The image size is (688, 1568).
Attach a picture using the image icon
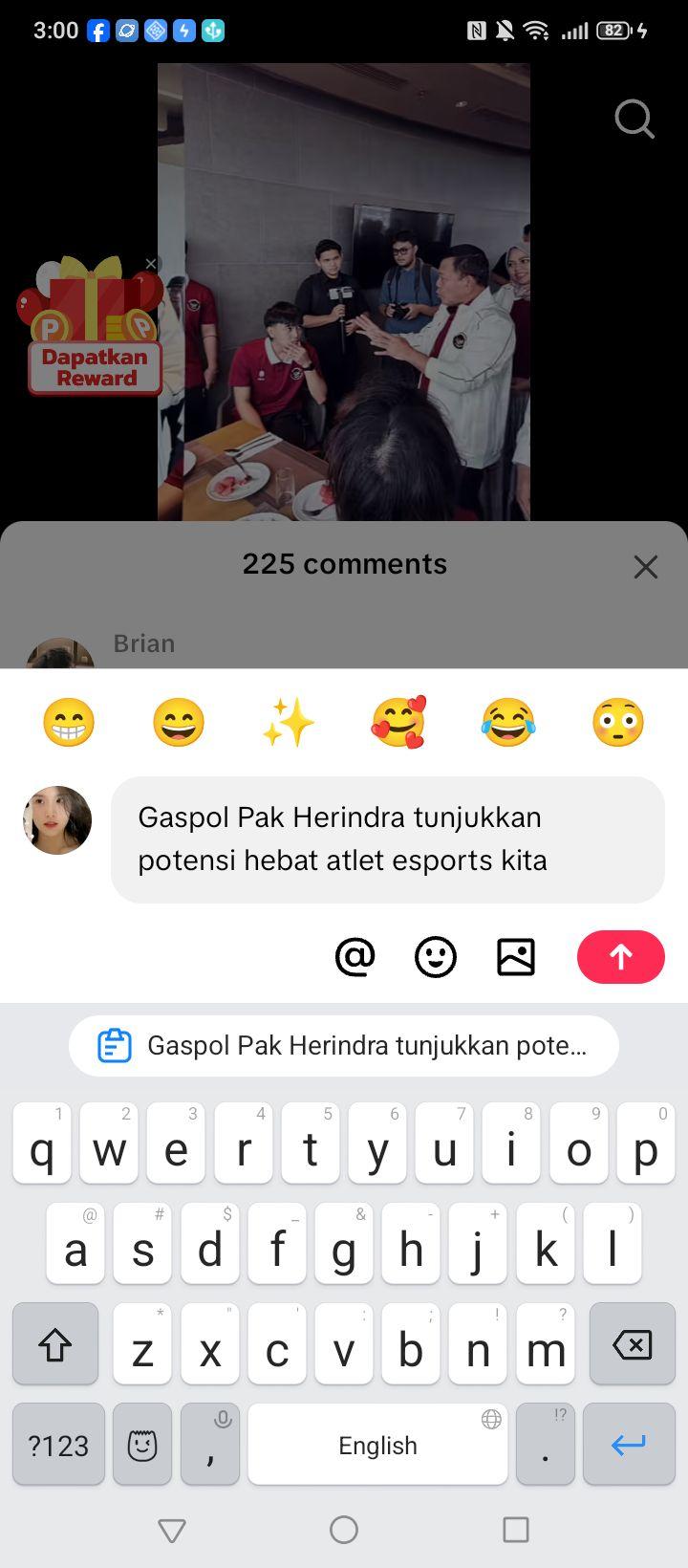coord(516,956)
